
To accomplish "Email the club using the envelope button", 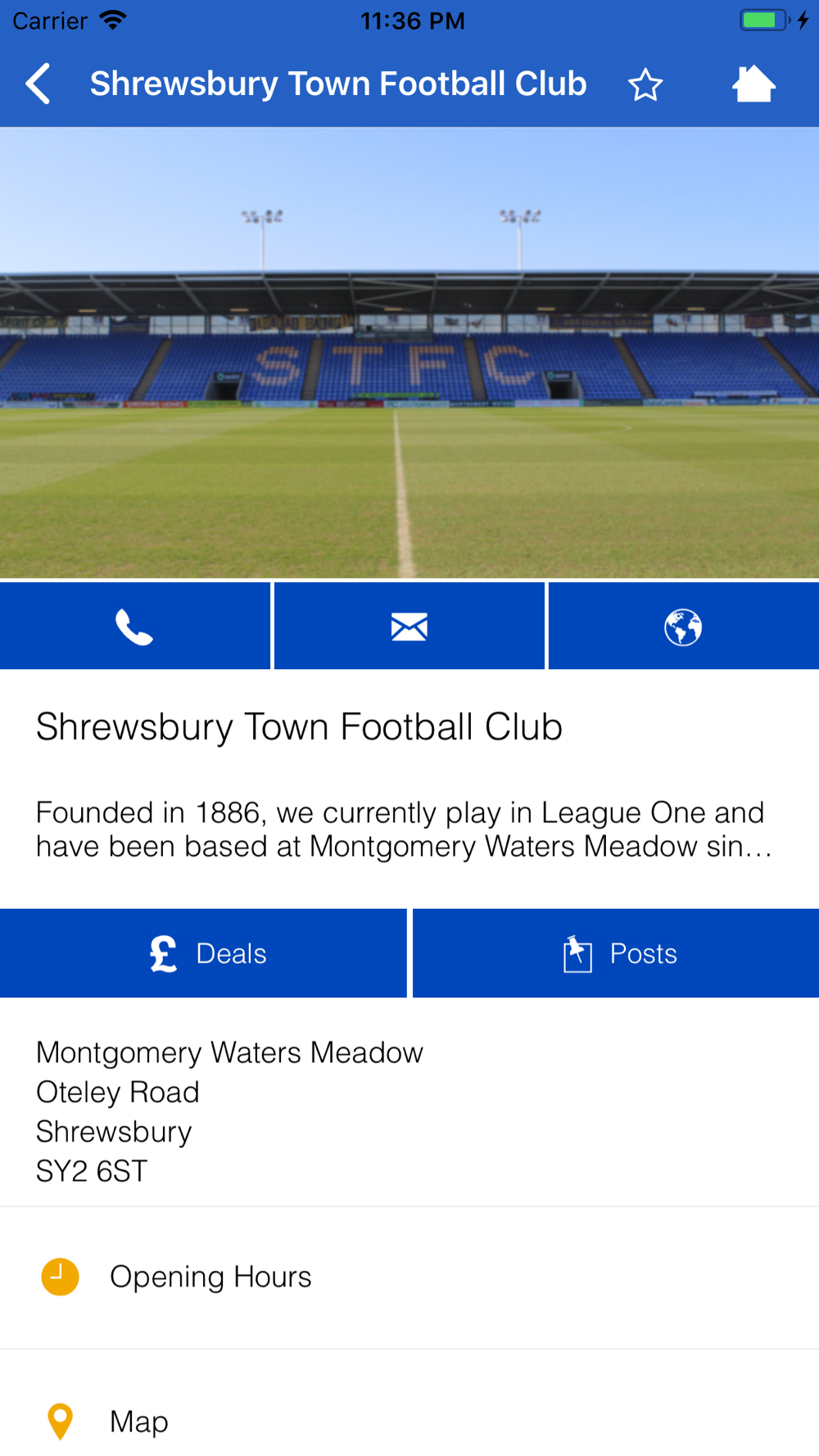I will (x=409, y=626).
